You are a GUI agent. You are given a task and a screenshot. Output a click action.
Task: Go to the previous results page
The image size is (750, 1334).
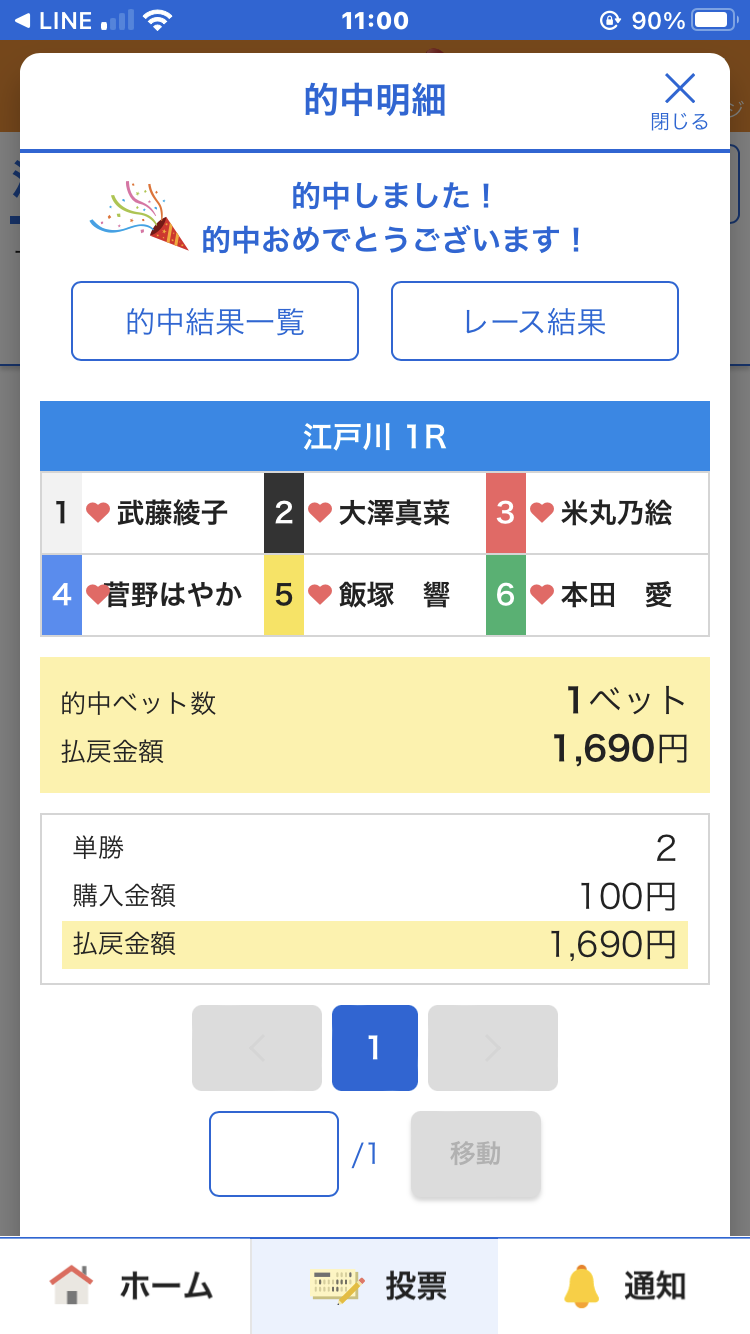[257, 1048]
